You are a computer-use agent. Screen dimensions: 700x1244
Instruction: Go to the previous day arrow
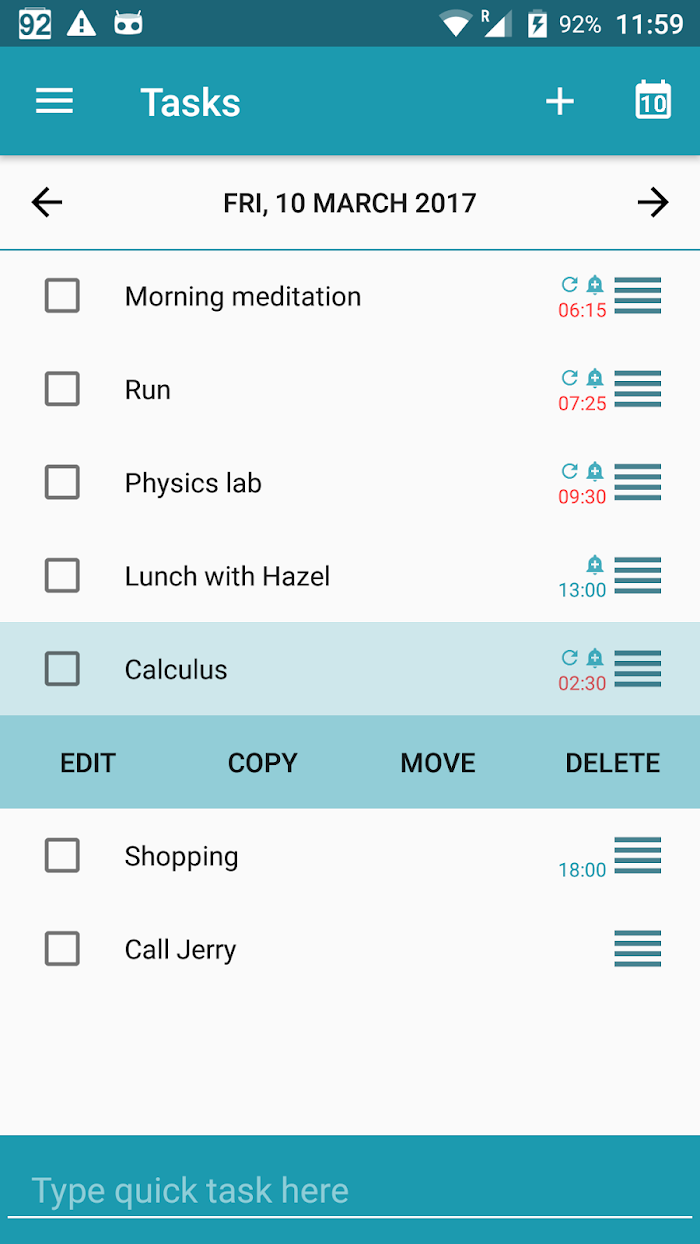pyautogui.click(x=47, y=203)
